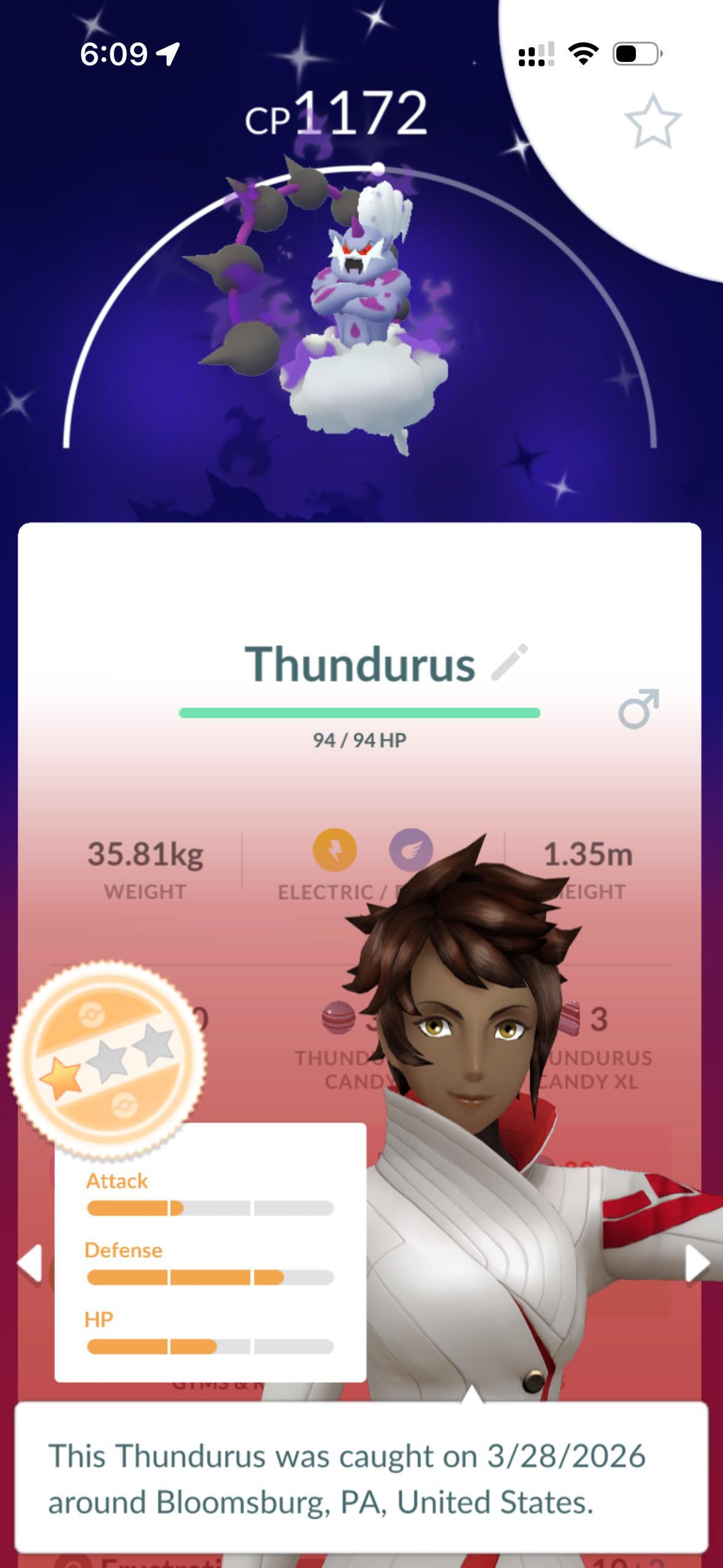Dismiss the caught-on Bloomsburg appraisal dialog
This screenshot has height=1568, width=723.
[361, 1478]
